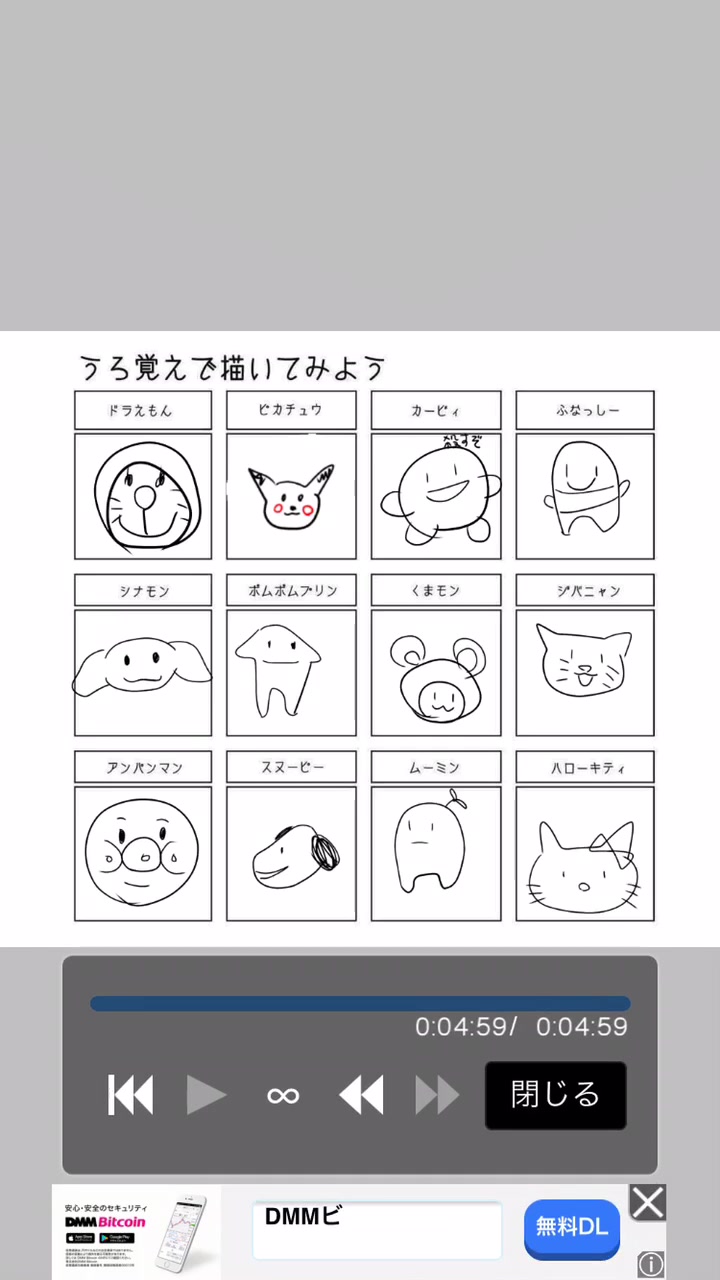Play the drawing replay
720x1280 pixels.
(x=206, y=1095)
